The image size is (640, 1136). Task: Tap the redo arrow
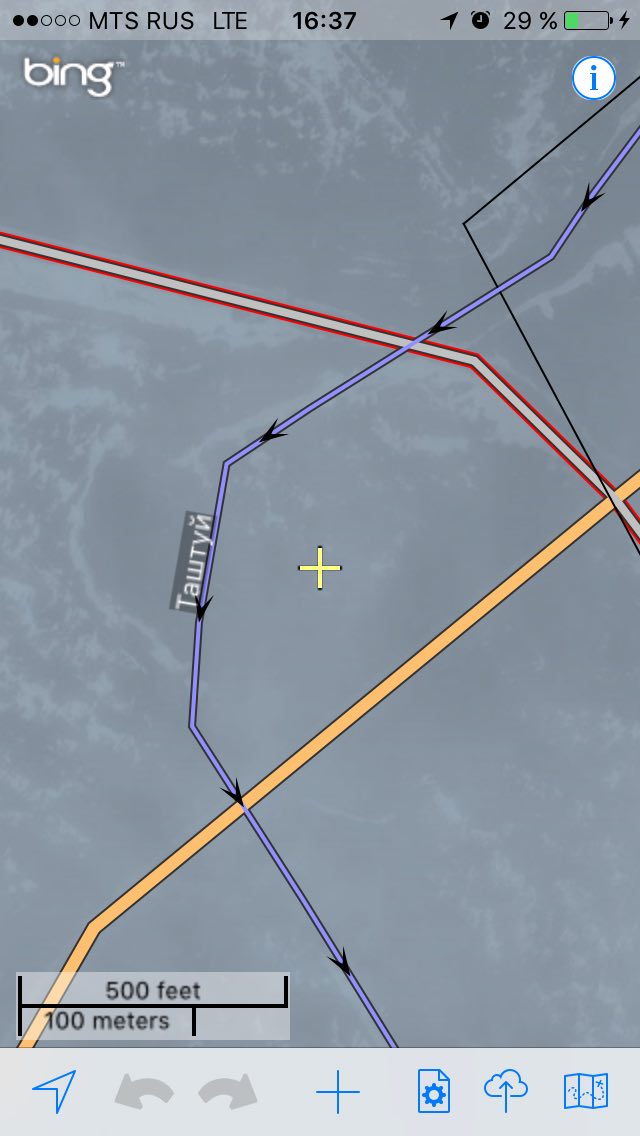228,1092
